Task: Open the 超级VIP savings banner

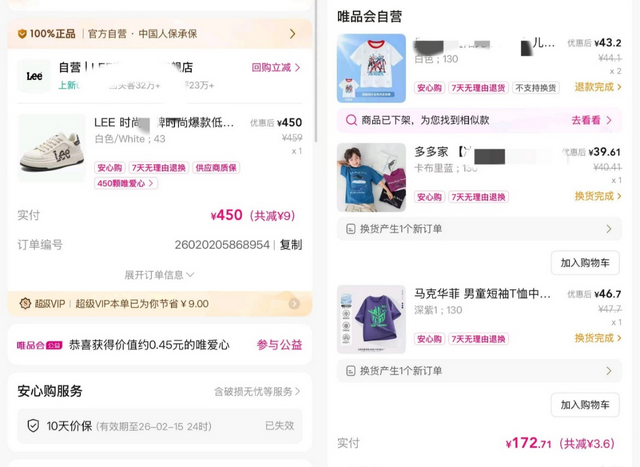Action: coord(159,303)
